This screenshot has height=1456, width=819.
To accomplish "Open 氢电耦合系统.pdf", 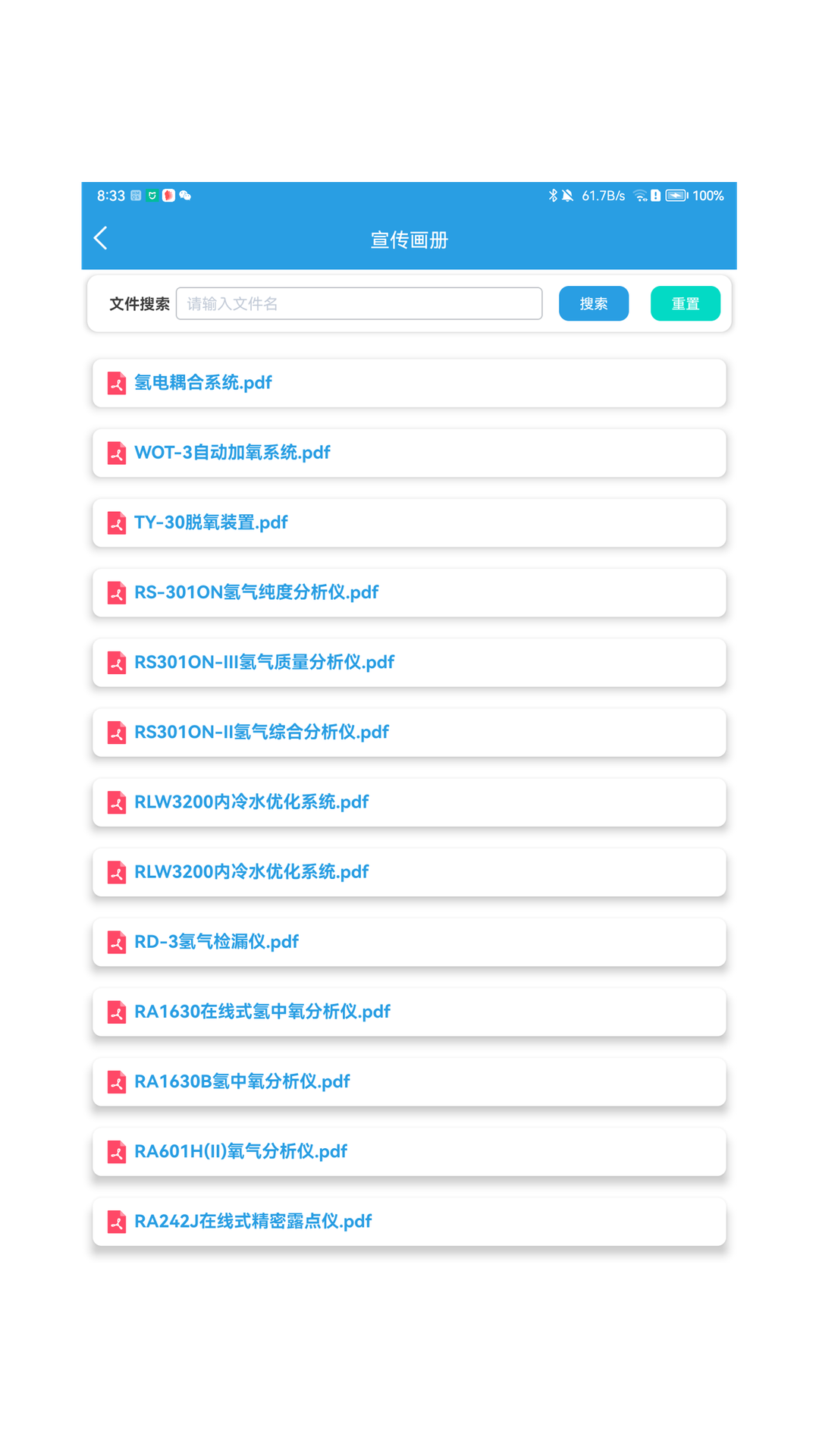I will point(409,383).
